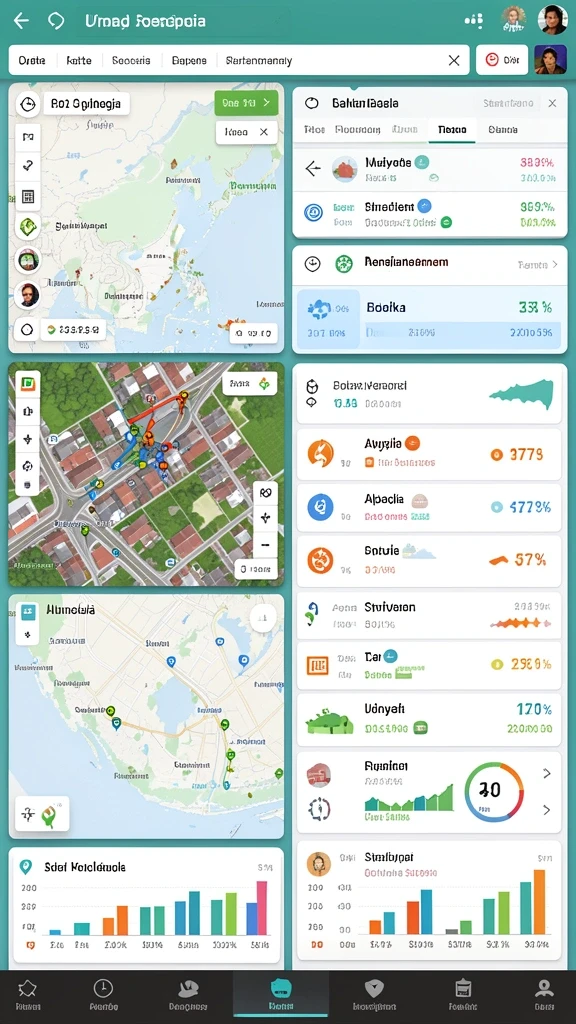Screen dimensions: 576x1024
Task: Clear the search bar with its X
Action: 454,61
